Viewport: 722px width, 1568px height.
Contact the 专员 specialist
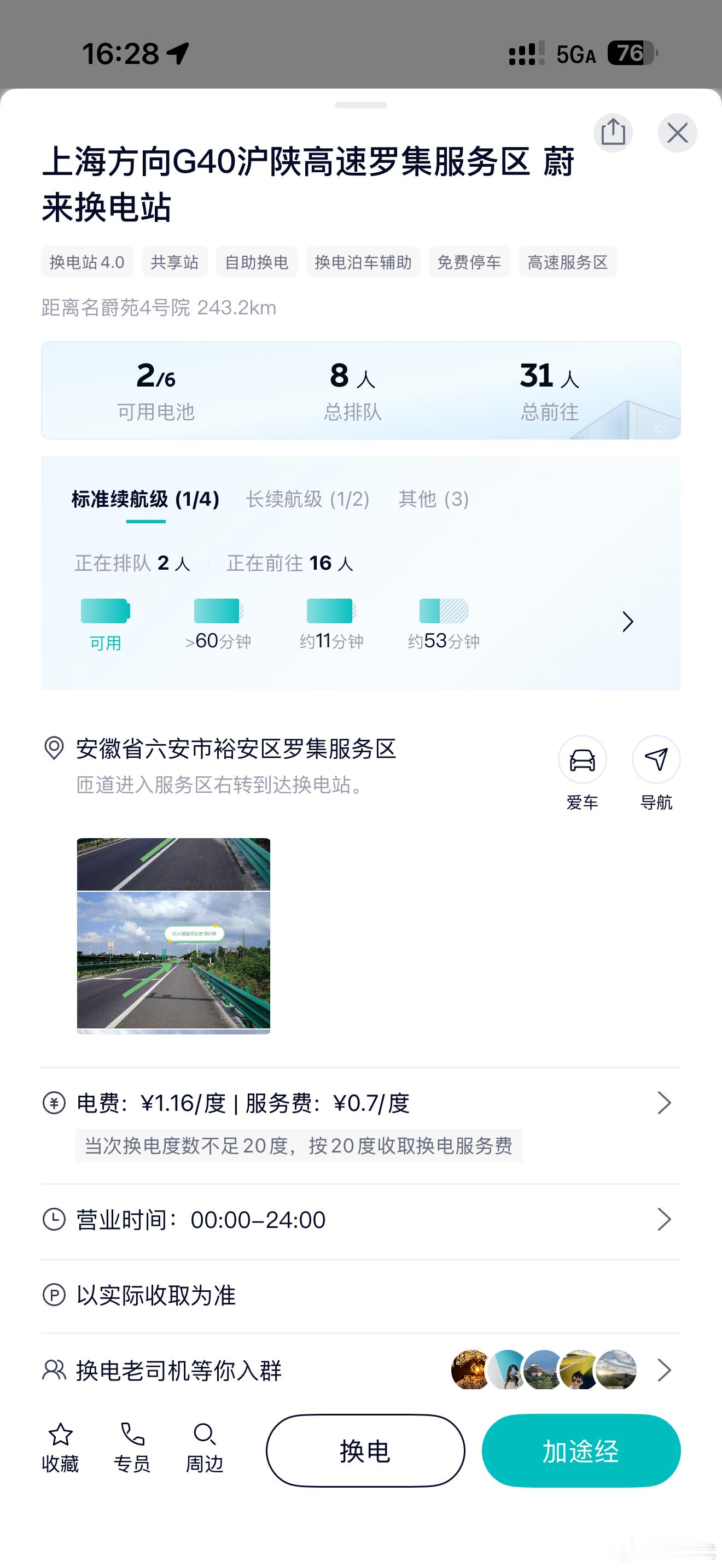click(x=132, y=1449)
